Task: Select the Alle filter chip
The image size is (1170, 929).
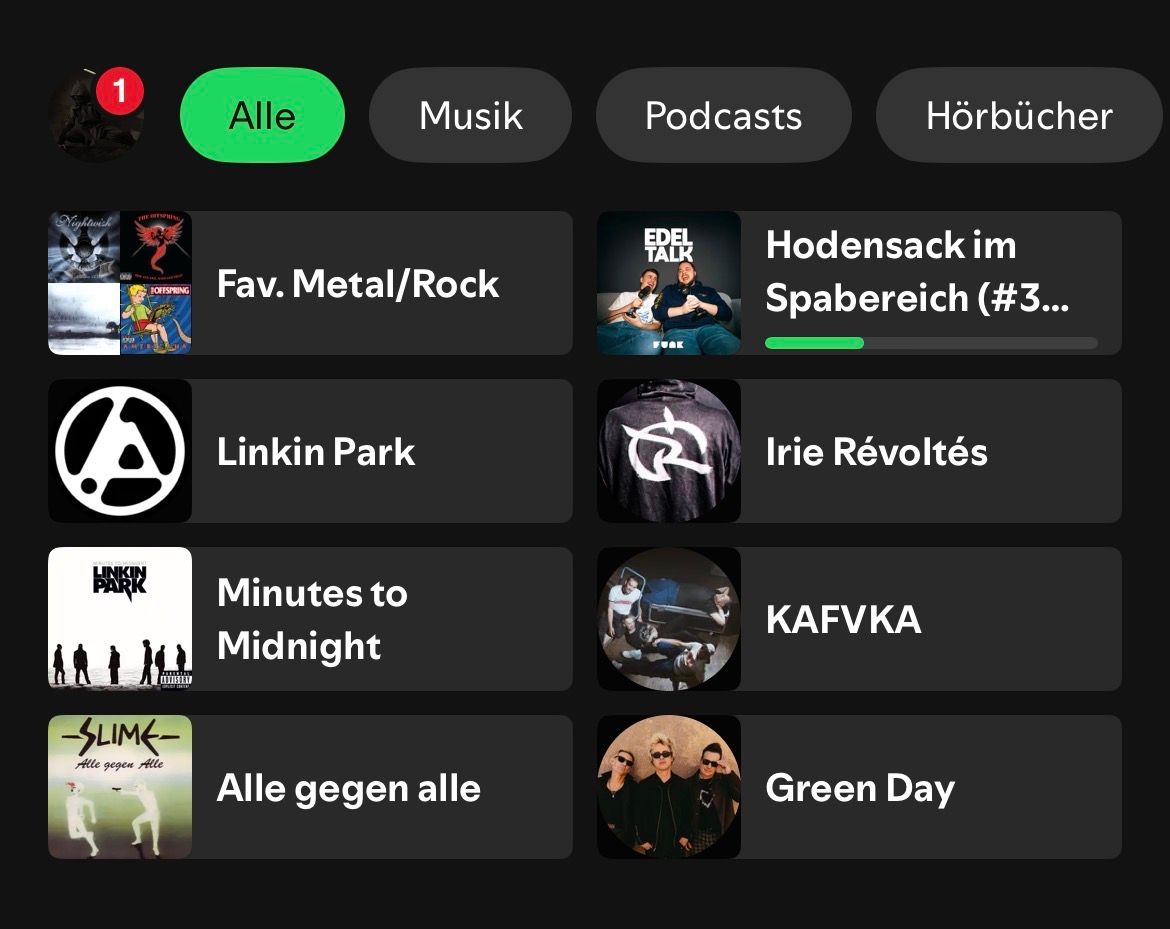Action: pos(262,116)
